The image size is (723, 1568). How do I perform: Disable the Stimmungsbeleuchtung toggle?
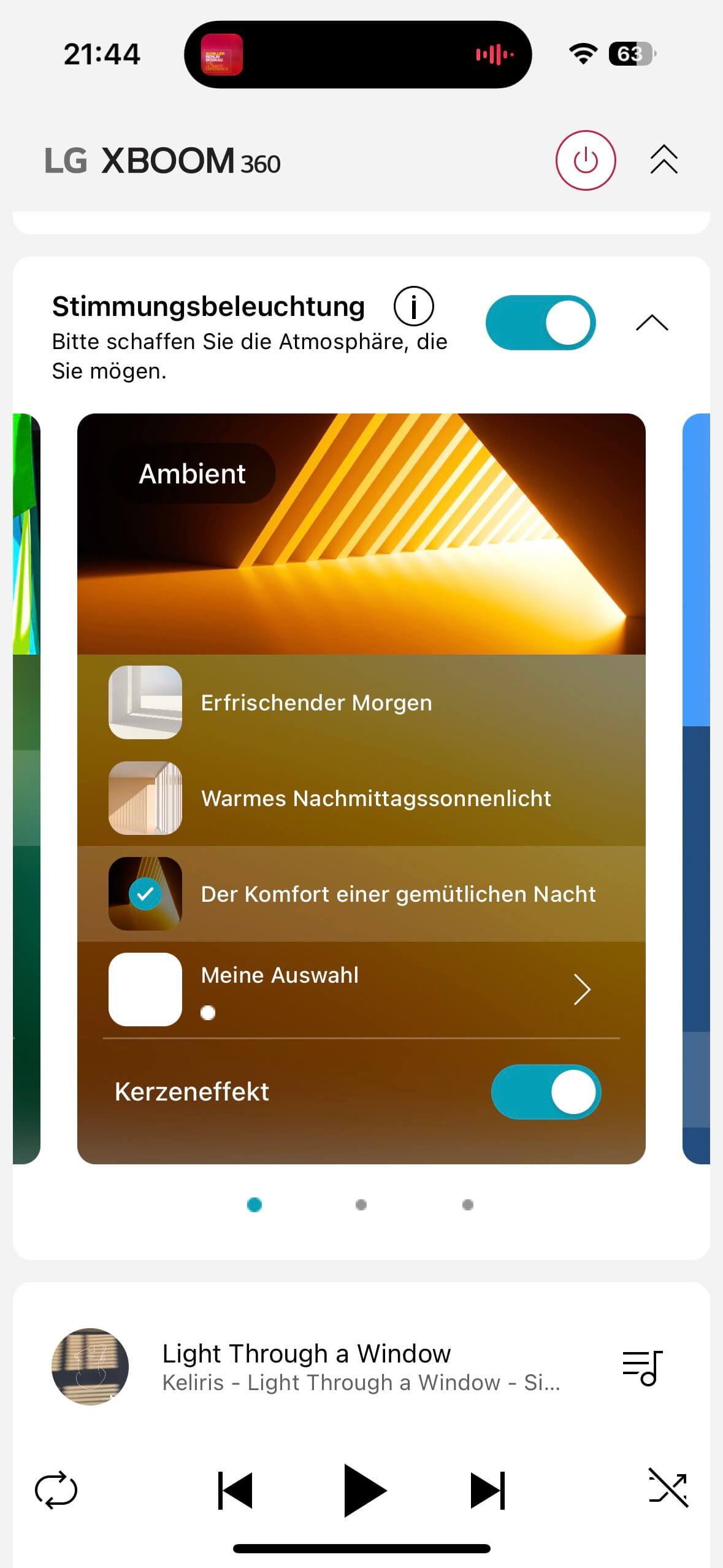(540, 323)
